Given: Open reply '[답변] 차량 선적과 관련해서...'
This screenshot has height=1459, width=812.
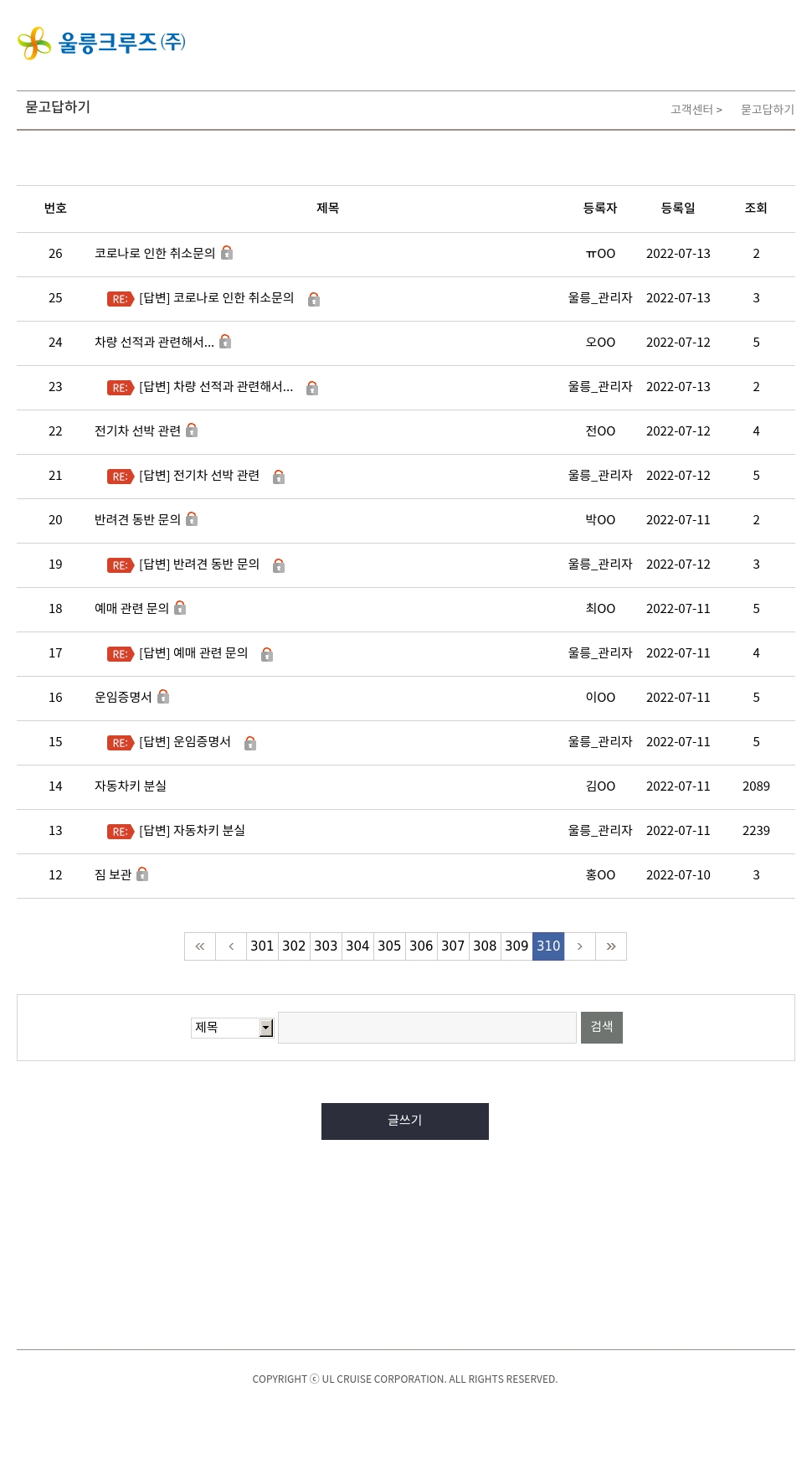Looking at the screenshot, I should pyautogui.click(x=216, y=387).
